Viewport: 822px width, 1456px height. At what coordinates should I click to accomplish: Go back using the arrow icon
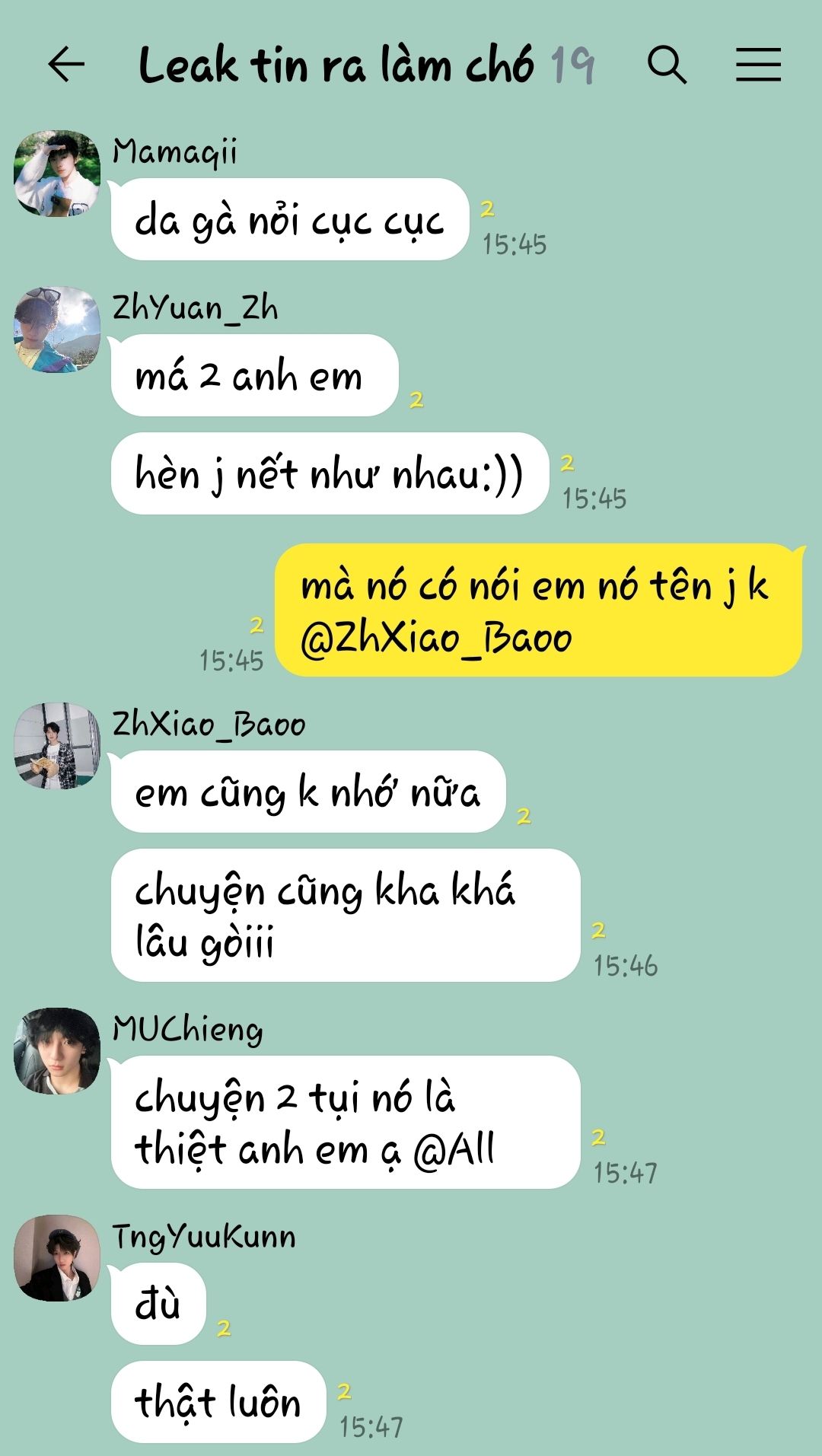point(66,65)
